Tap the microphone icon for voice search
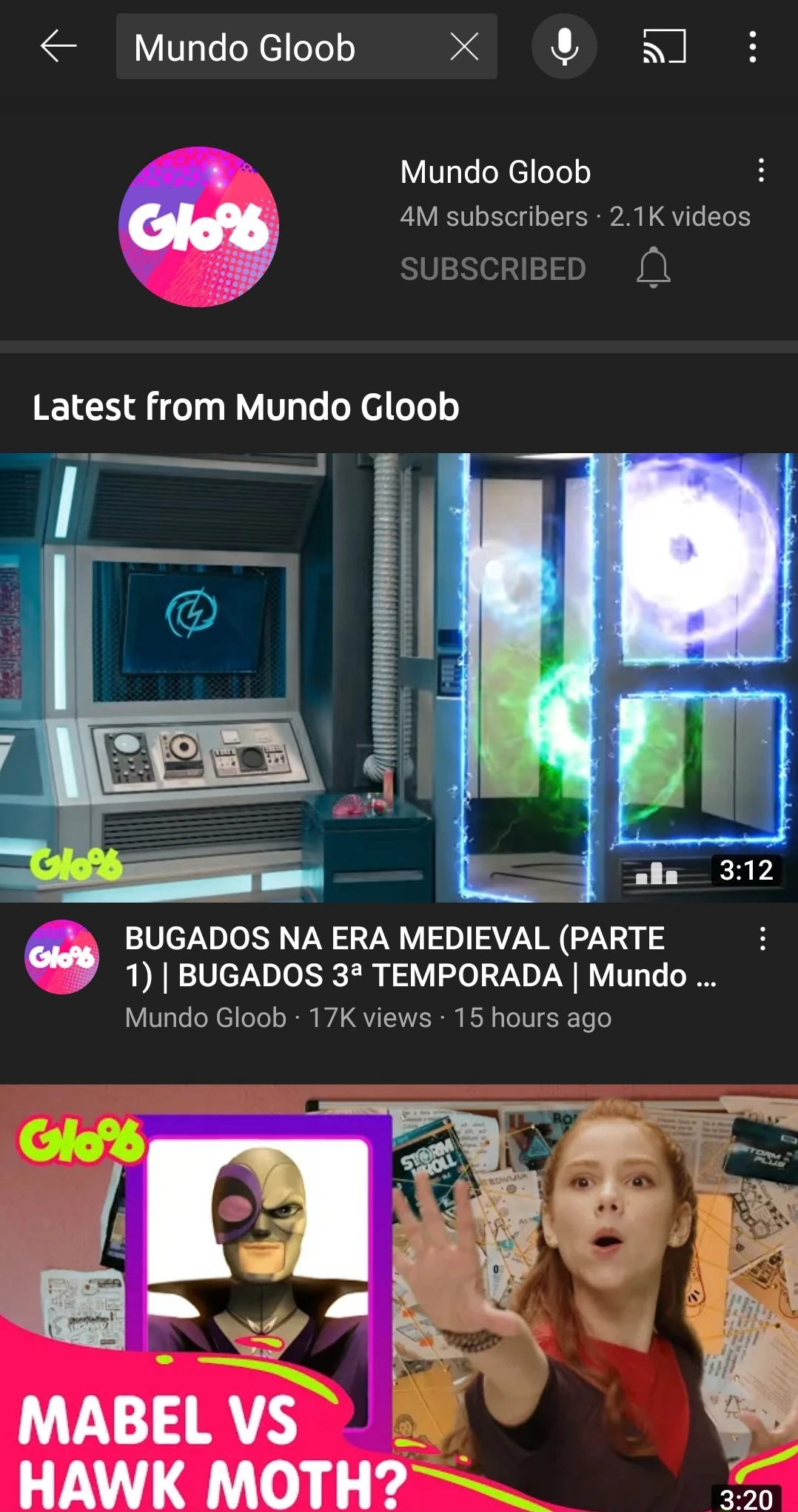 pos(563,46)
